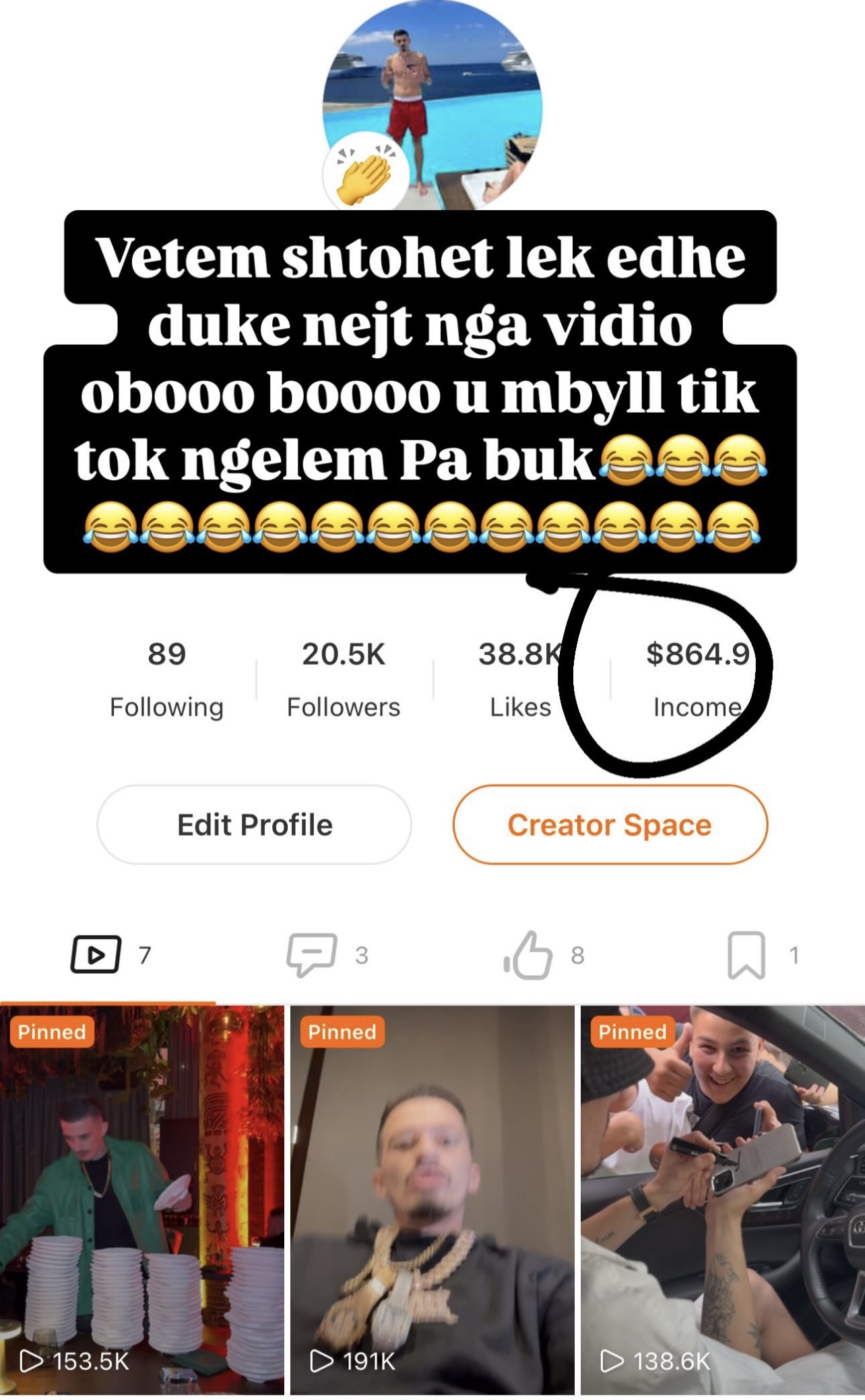View the 20.5K Followers list
The image size is (865, 1400).
[x=343, y=678]
